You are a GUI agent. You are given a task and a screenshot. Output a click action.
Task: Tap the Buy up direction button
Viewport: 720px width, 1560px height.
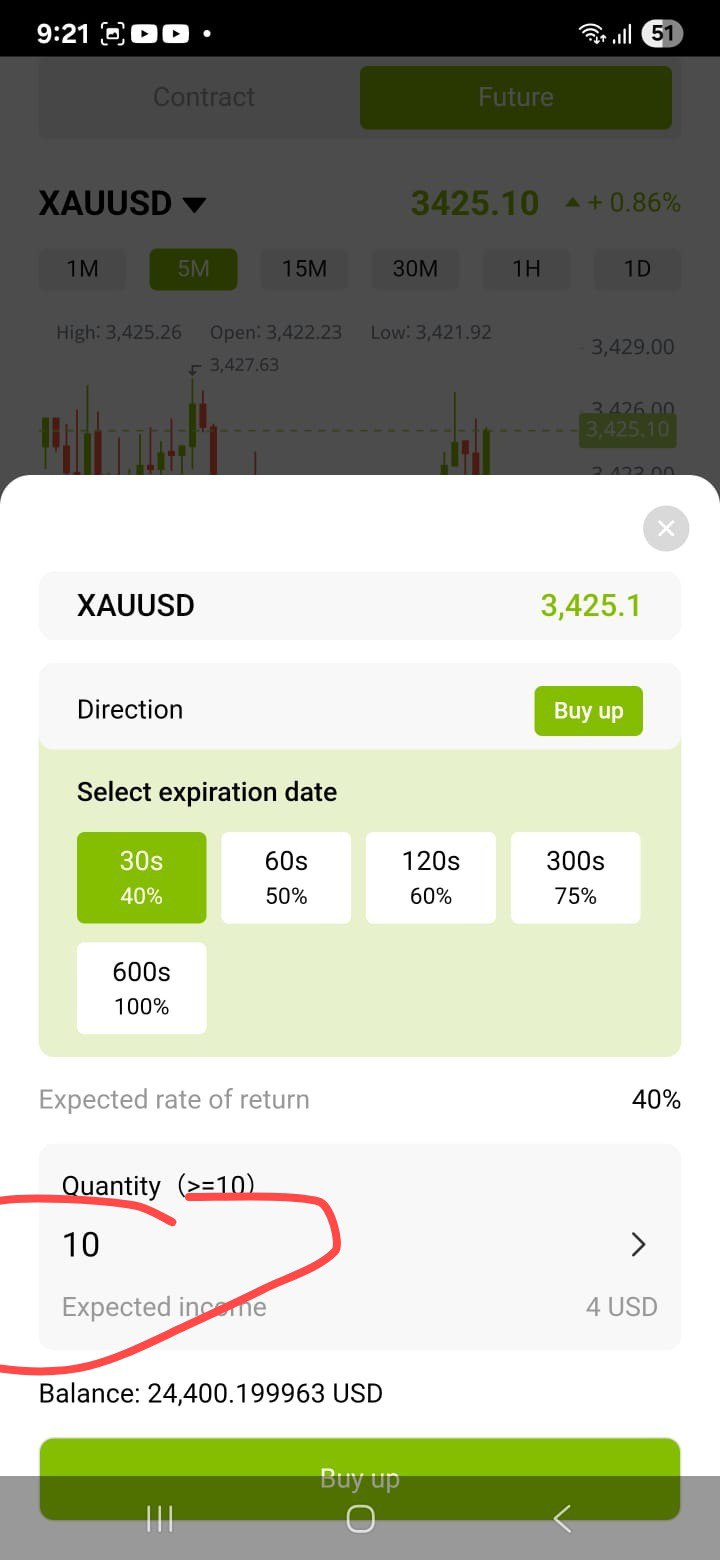588,711
